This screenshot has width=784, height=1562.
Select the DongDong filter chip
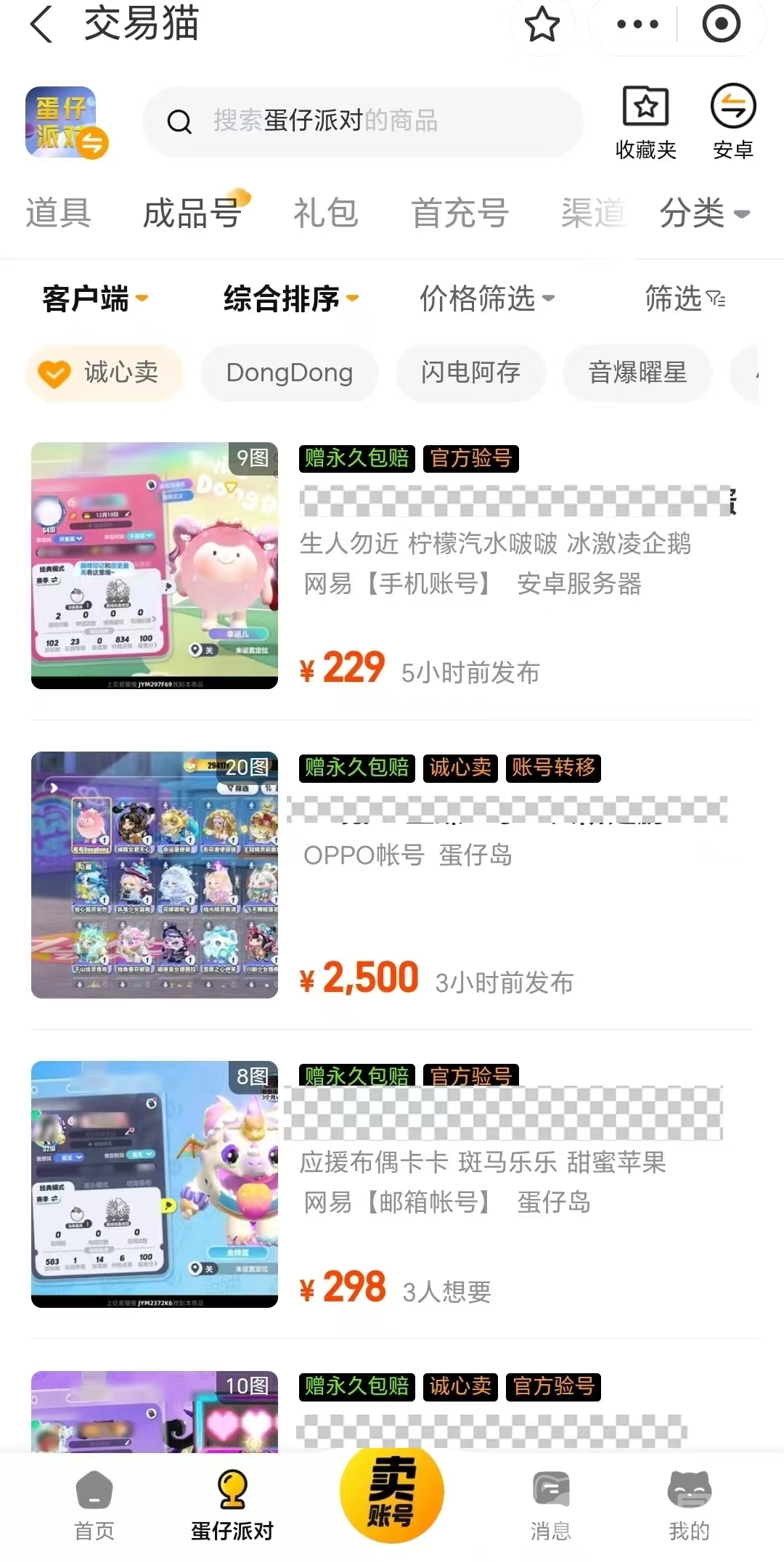tap(289, 373)
